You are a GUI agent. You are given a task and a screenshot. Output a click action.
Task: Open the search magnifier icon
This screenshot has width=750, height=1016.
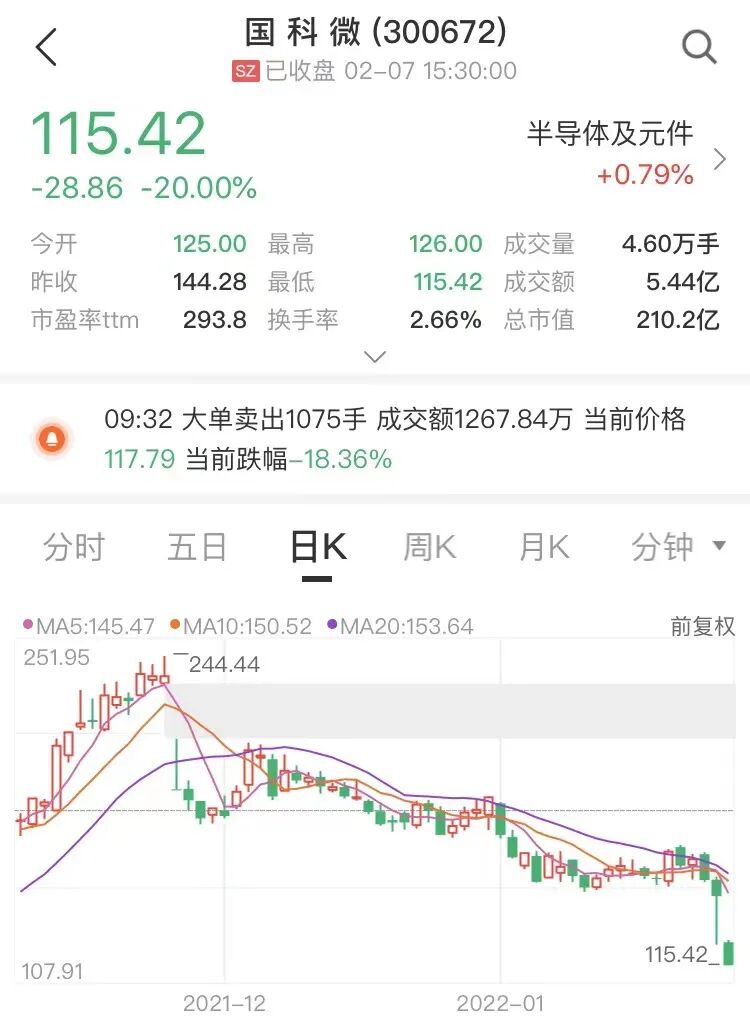point(699,47)
